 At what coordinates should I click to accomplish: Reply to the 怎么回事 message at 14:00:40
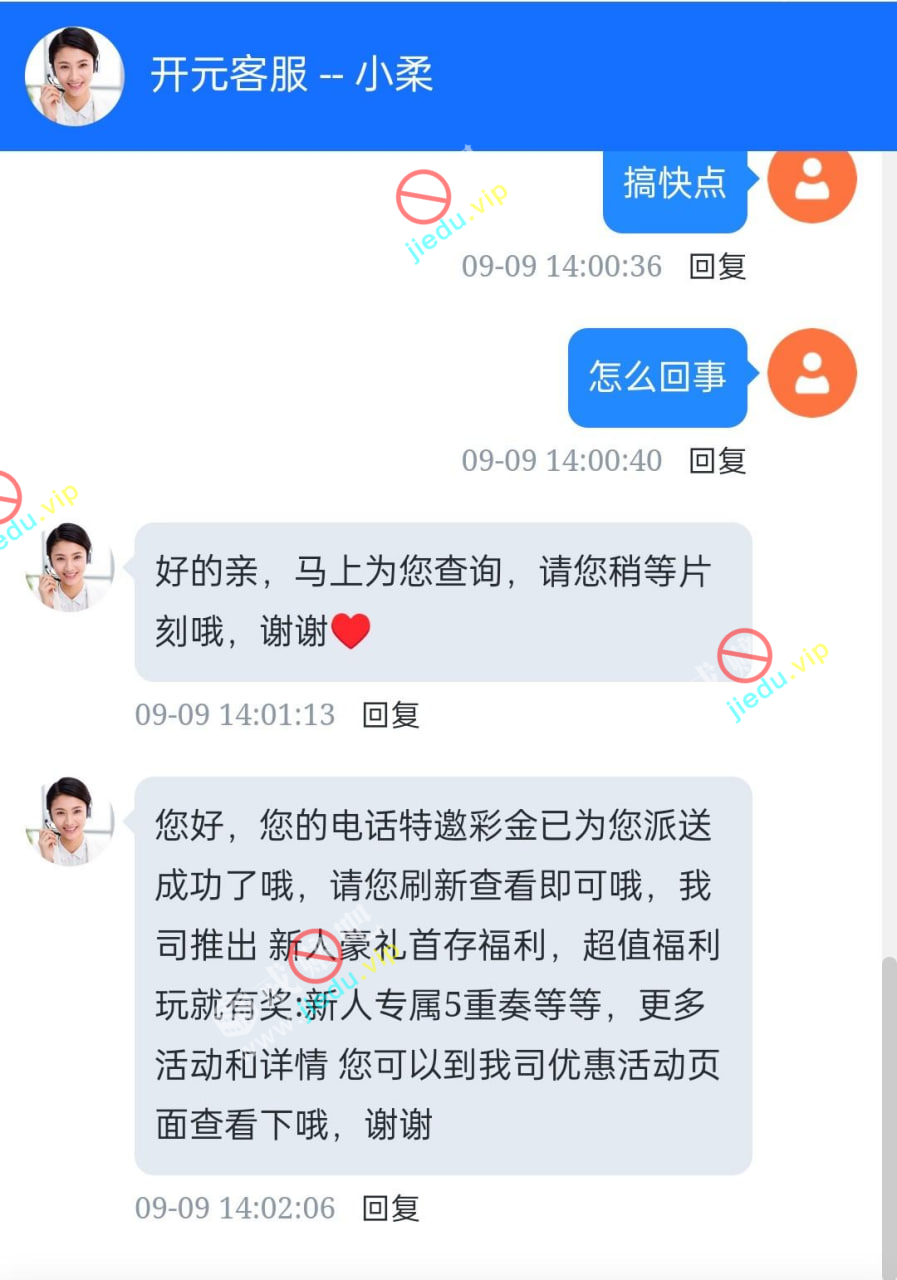[717, 460]
